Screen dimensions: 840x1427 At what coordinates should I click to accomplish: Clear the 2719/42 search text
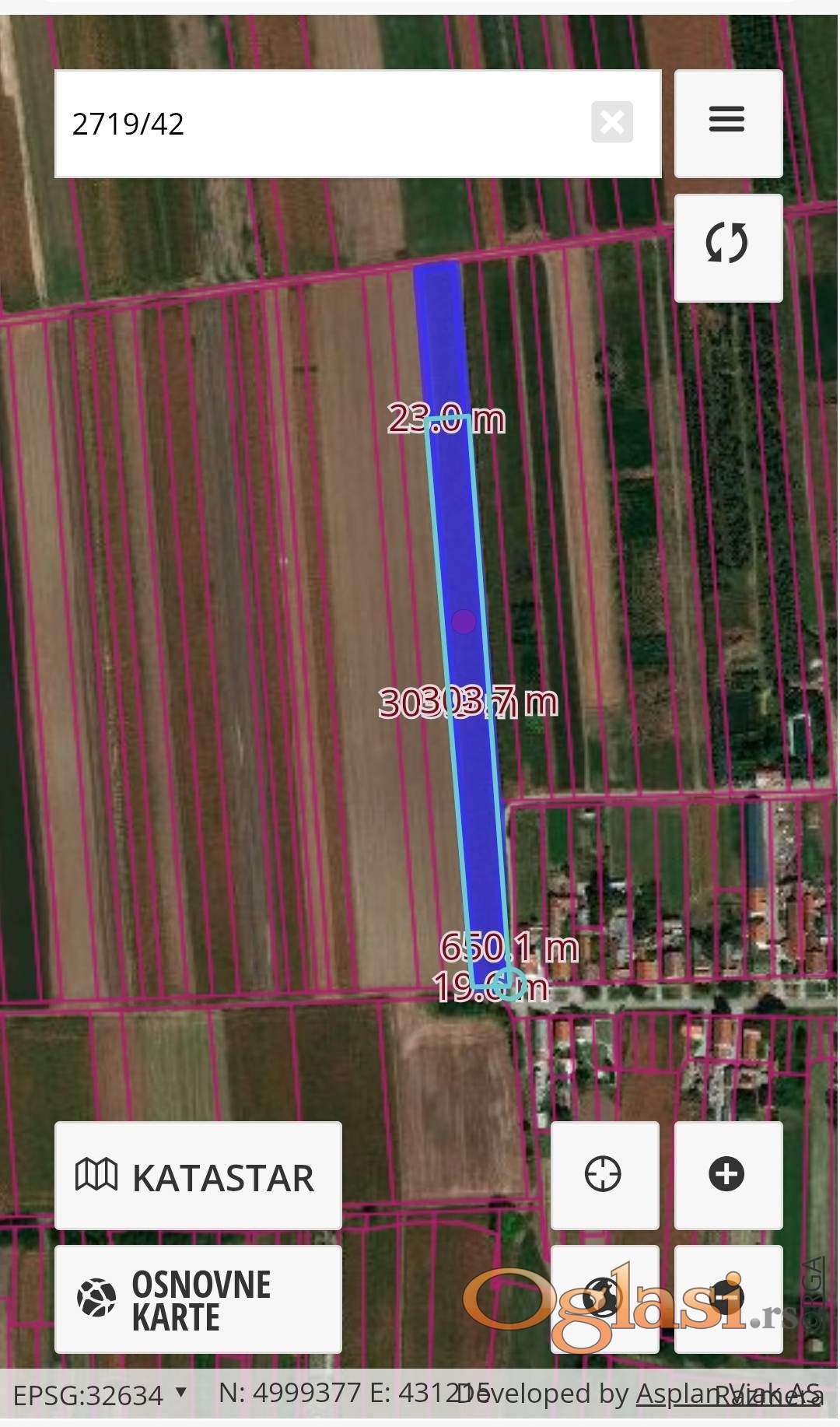612,122
